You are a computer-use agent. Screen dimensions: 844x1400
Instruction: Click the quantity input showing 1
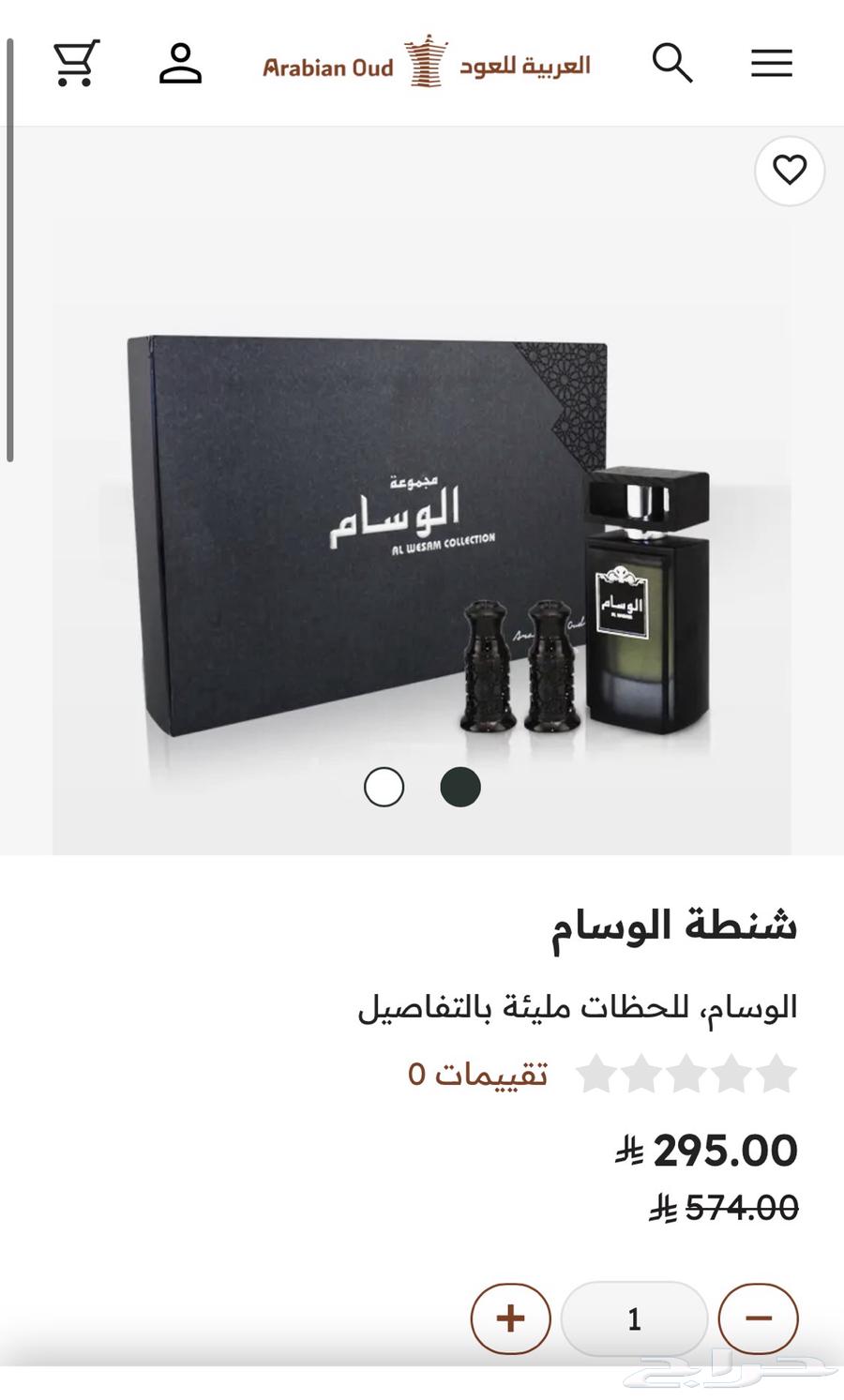634,1318
